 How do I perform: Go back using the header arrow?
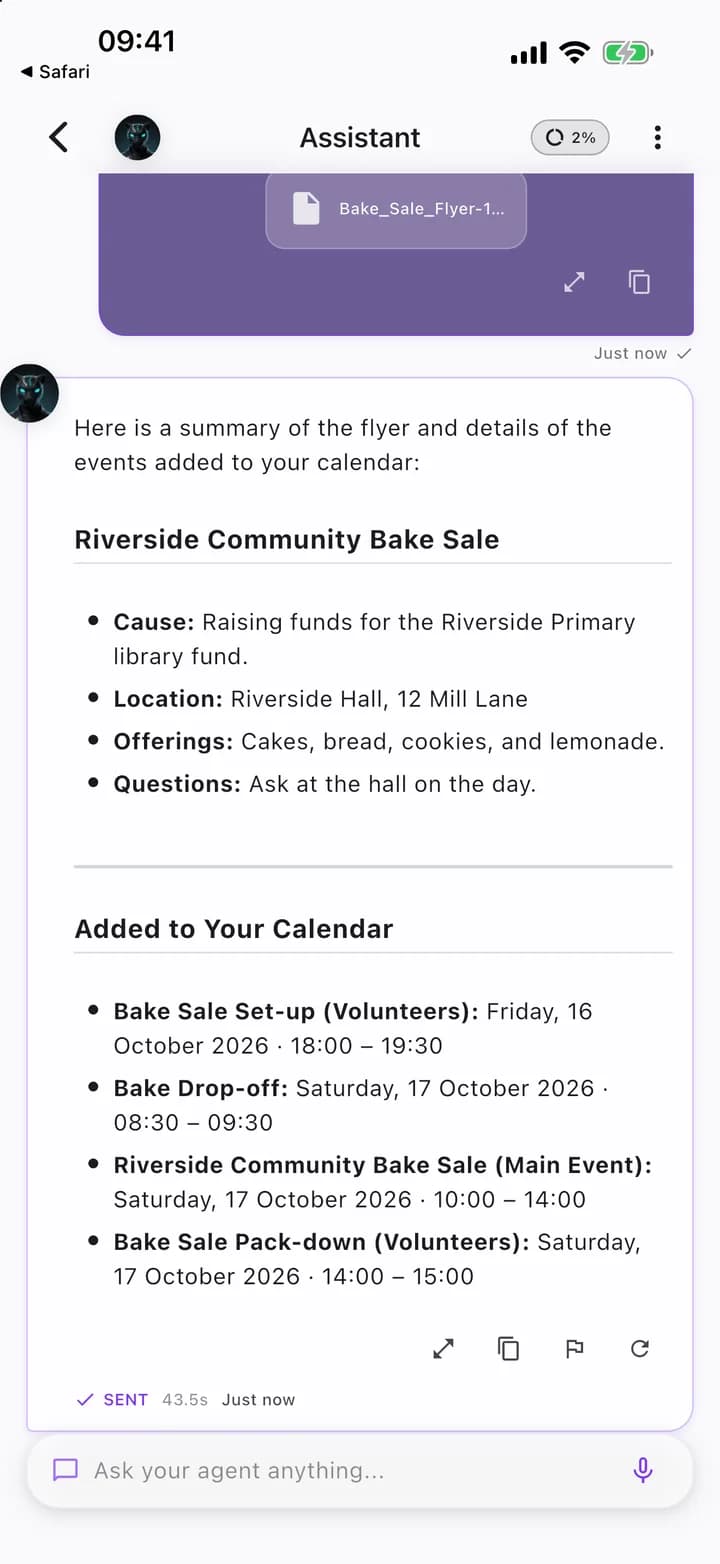click(x=59, y=137)
